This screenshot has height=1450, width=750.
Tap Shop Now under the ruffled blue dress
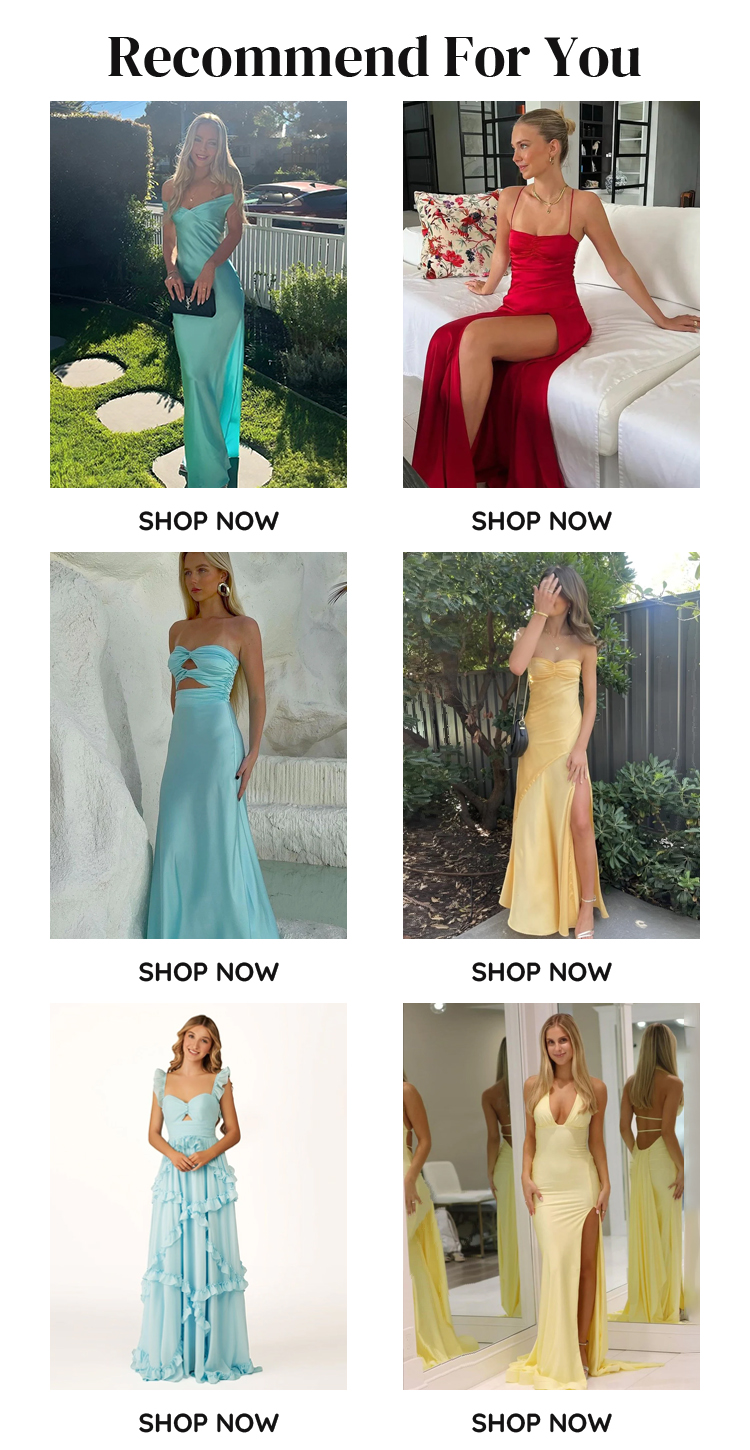click(x=208, y=1422)
